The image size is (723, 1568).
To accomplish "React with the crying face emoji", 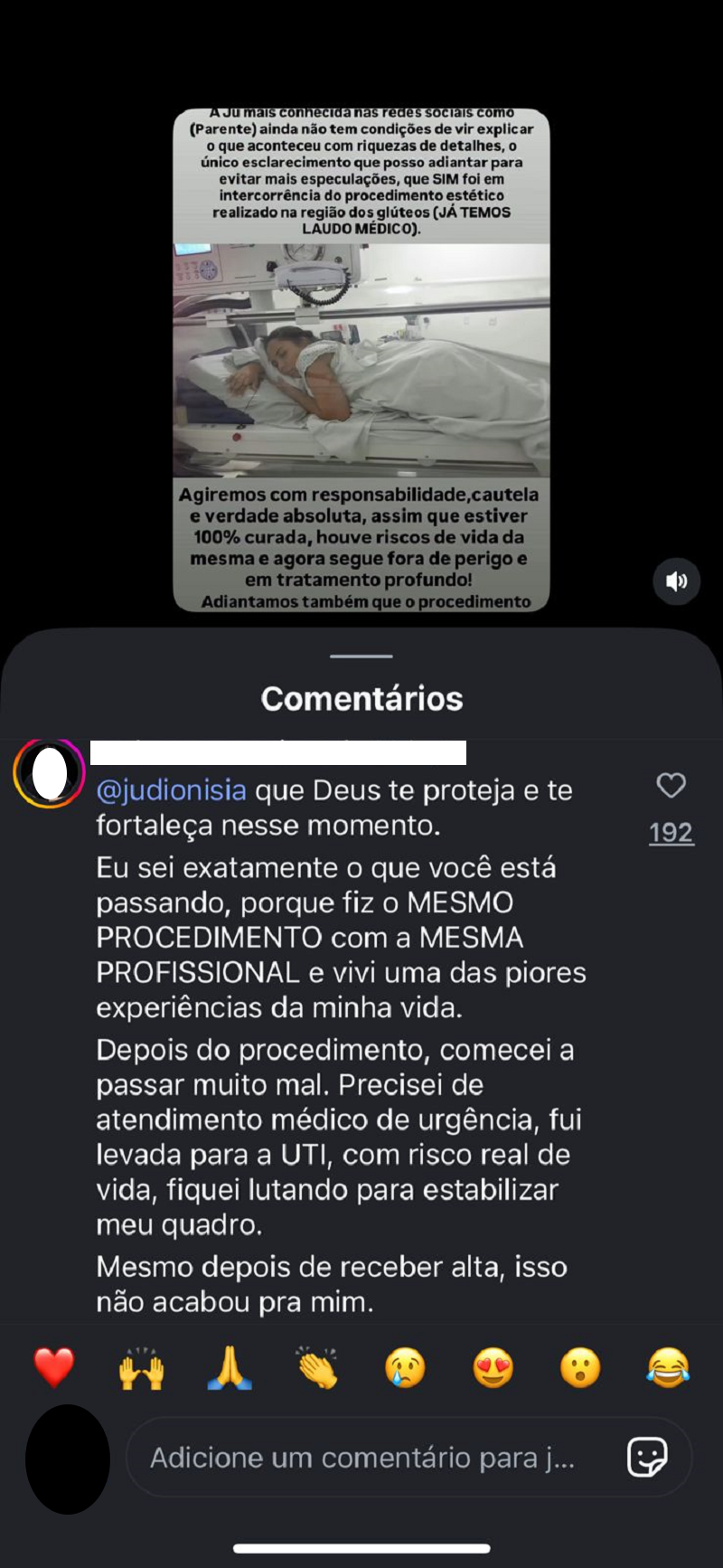I will (405, 1366).
